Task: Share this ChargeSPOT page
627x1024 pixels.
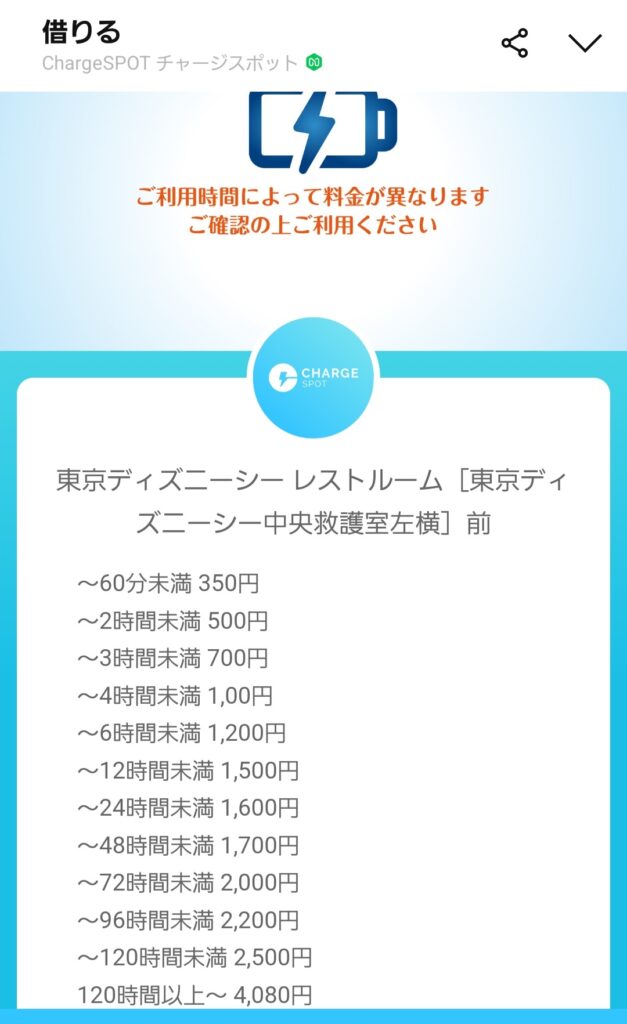Action: [x=515, y=43]
